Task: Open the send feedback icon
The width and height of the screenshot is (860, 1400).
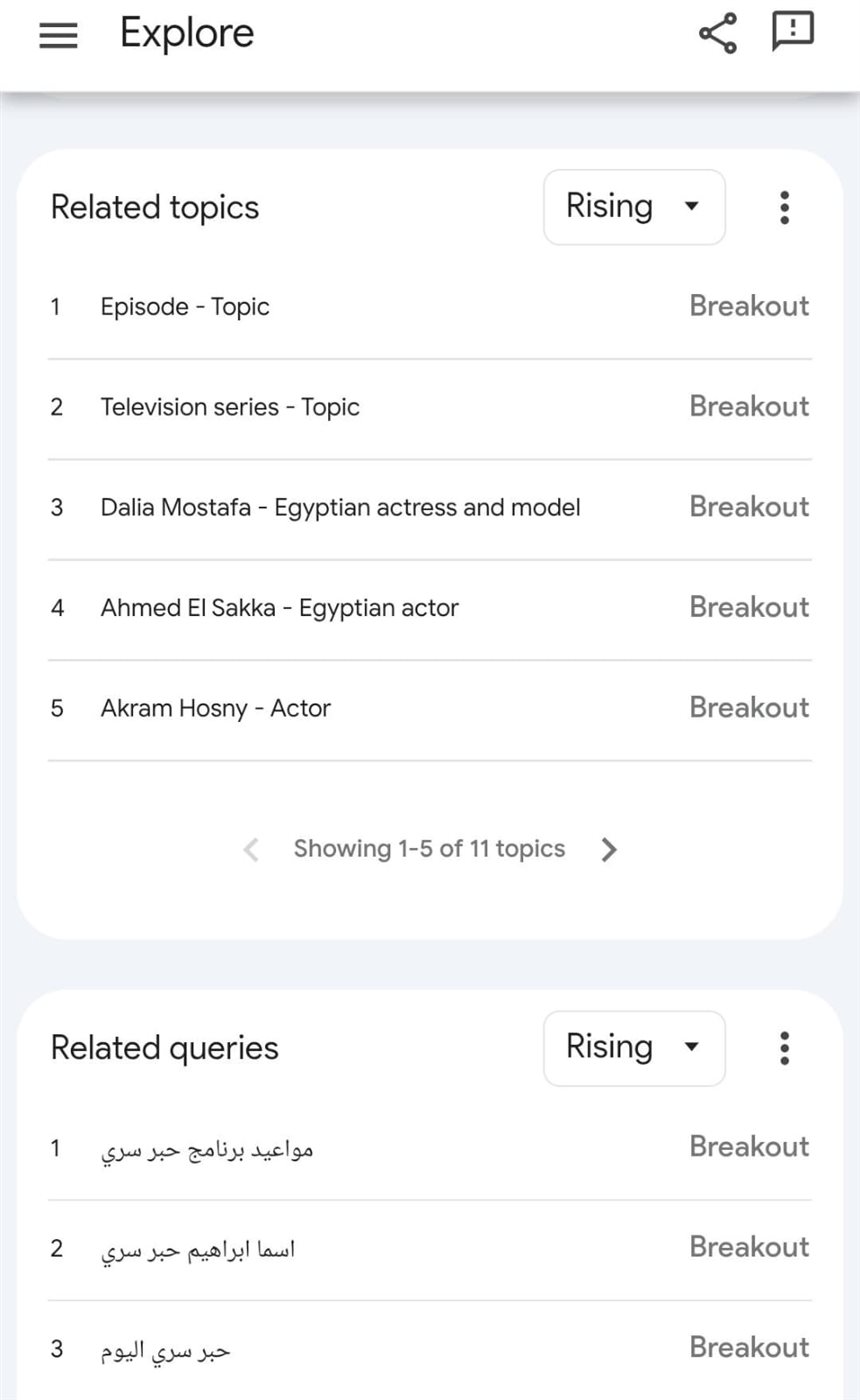Action: pos(793,32)
